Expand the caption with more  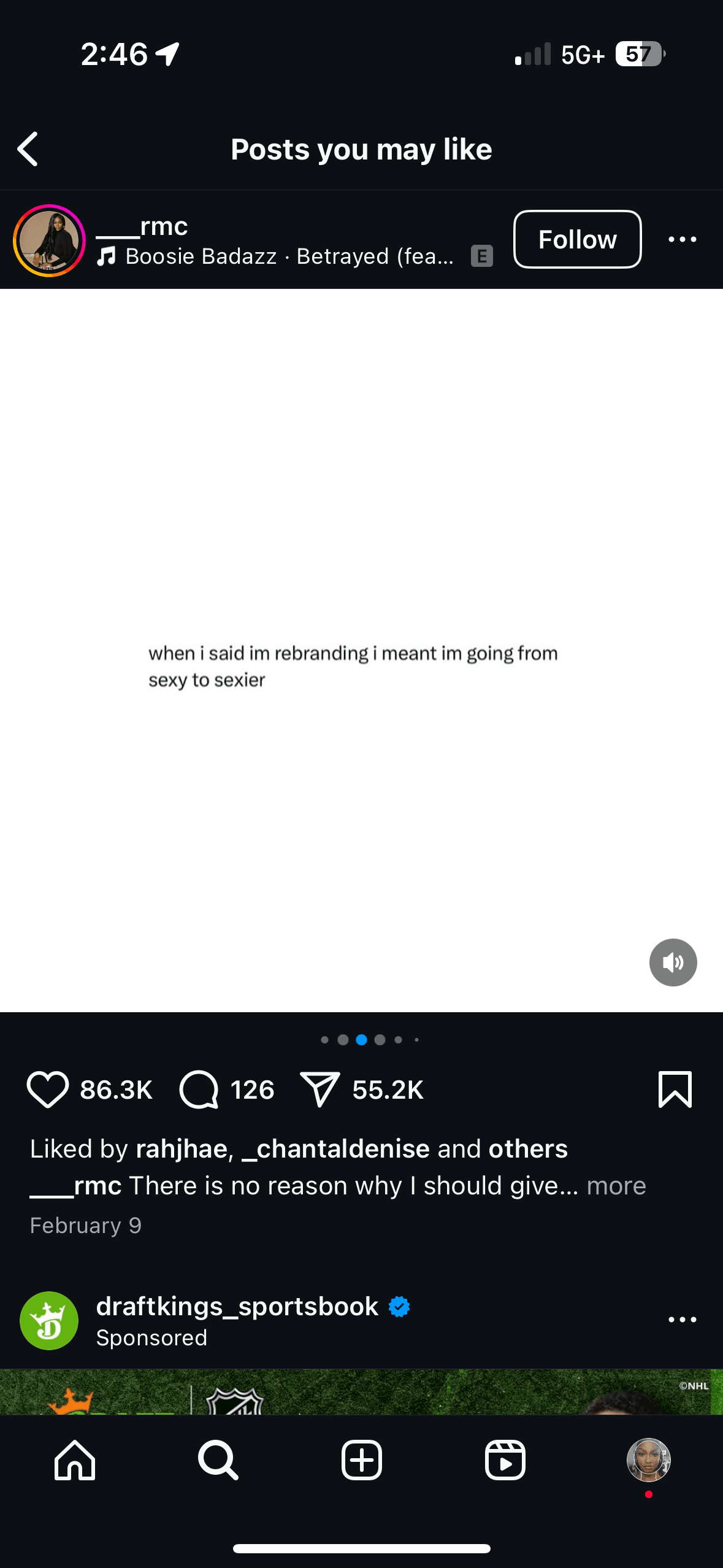tap(616, 1185)
